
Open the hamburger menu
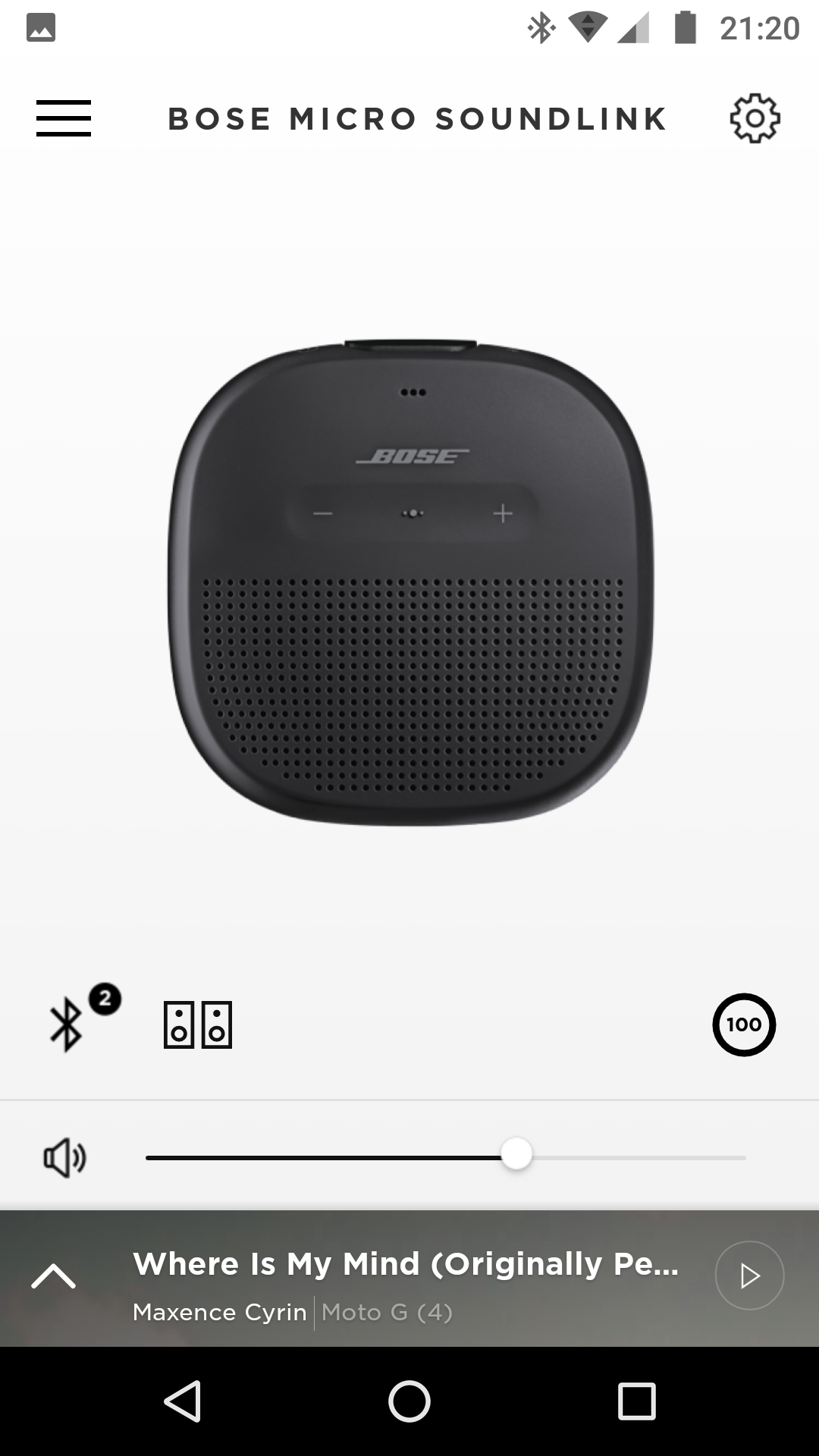(64, 118)
